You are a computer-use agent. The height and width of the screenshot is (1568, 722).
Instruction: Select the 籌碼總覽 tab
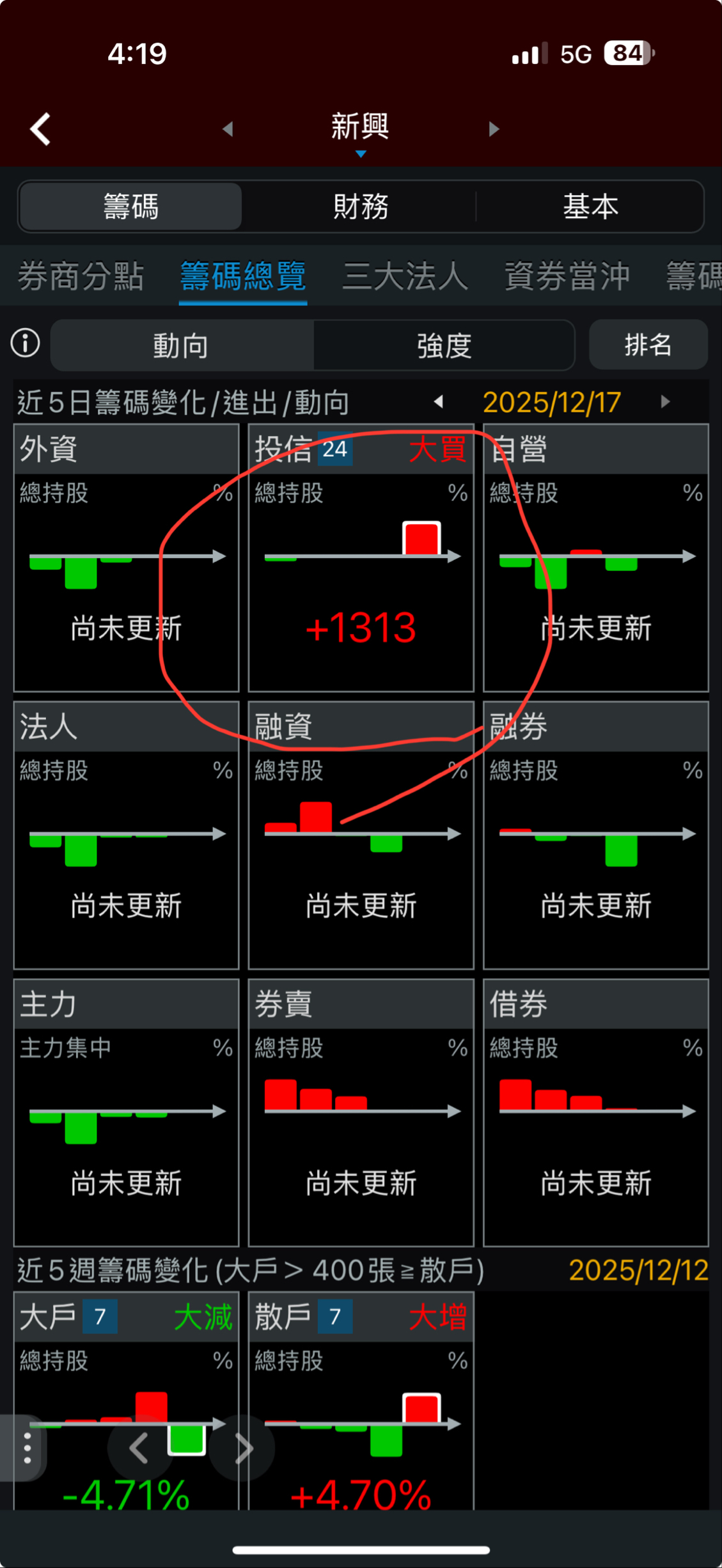243,276
